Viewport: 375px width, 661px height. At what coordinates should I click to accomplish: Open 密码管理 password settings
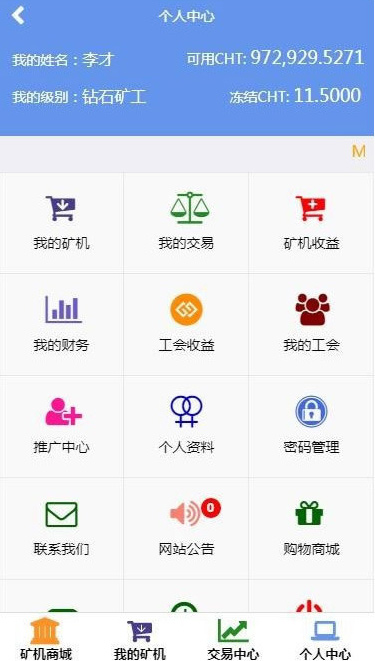[311, 426]
